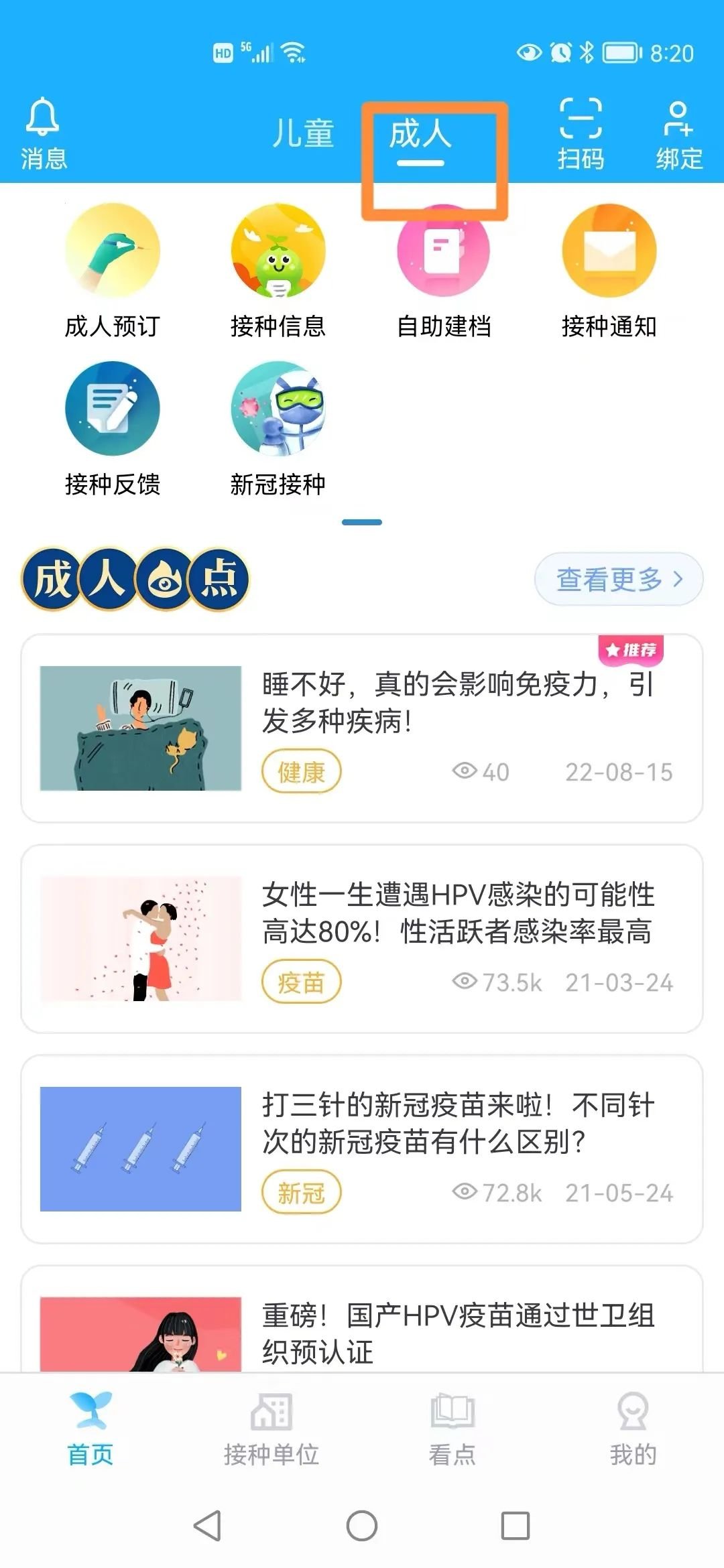
Task: Tap 查看更多 to see more articles
Action: point(618,579)
